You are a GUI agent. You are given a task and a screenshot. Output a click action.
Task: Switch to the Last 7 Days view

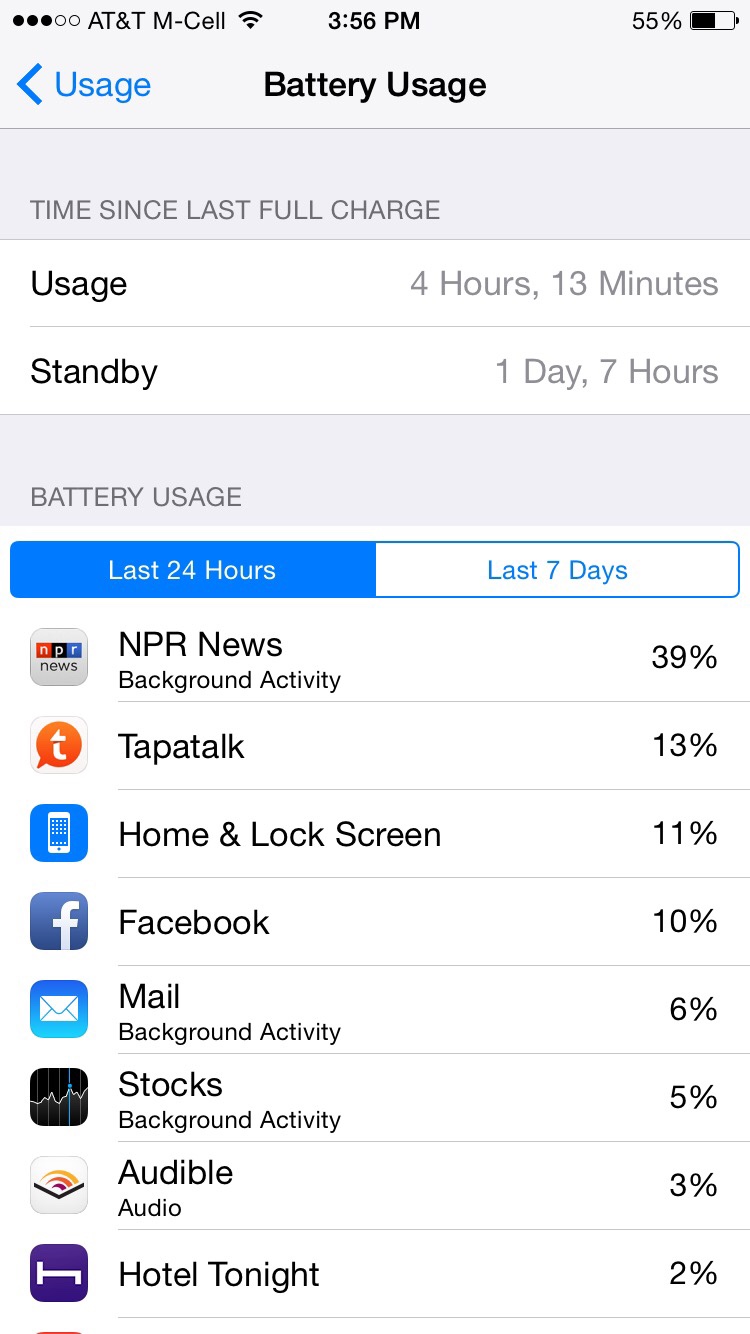coord(557,570)
